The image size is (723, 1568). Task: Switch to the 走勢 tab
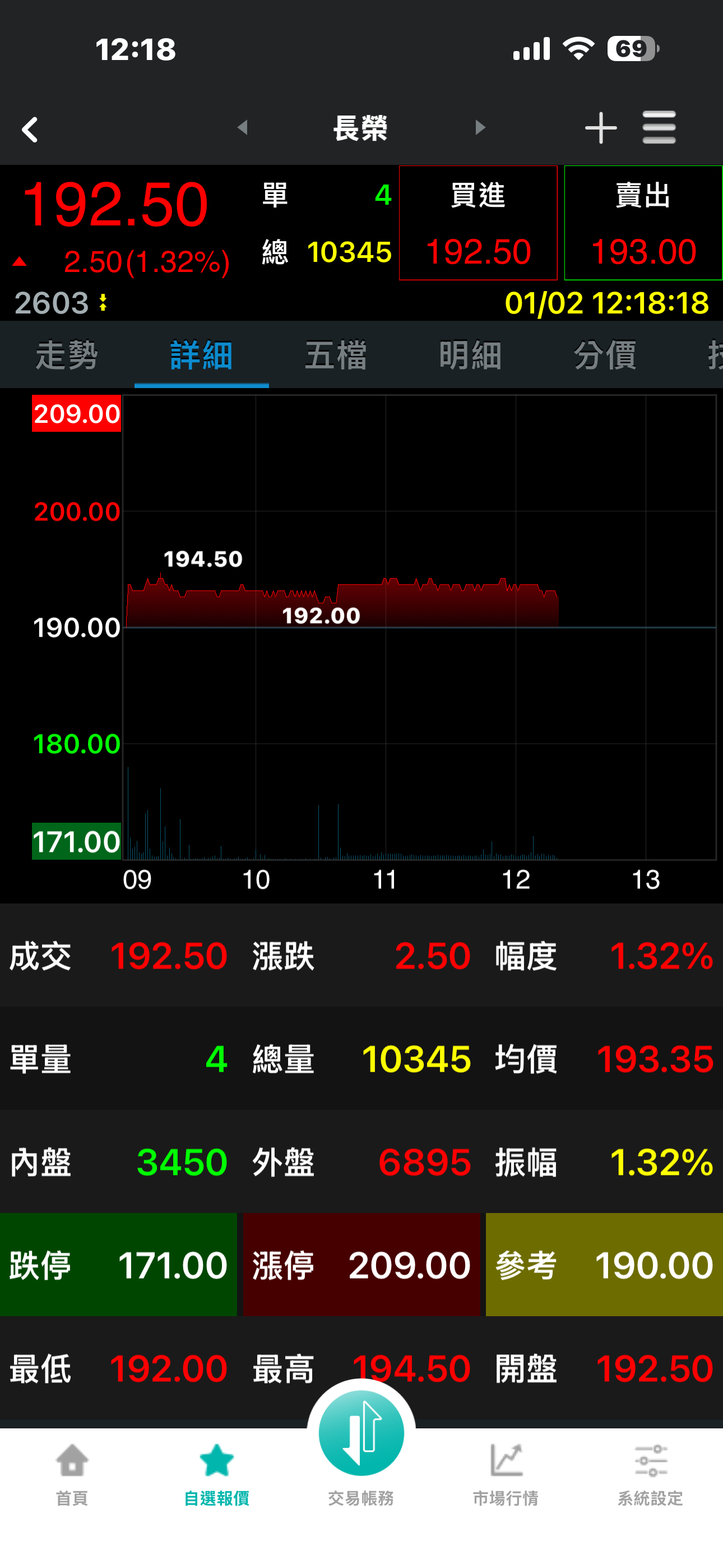click(x=67, y=356)
